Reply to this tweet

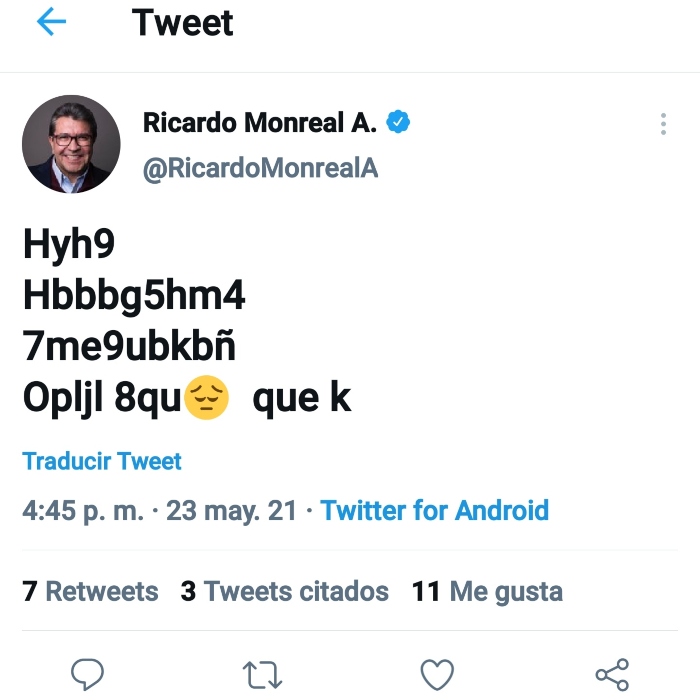pos(87,675)
